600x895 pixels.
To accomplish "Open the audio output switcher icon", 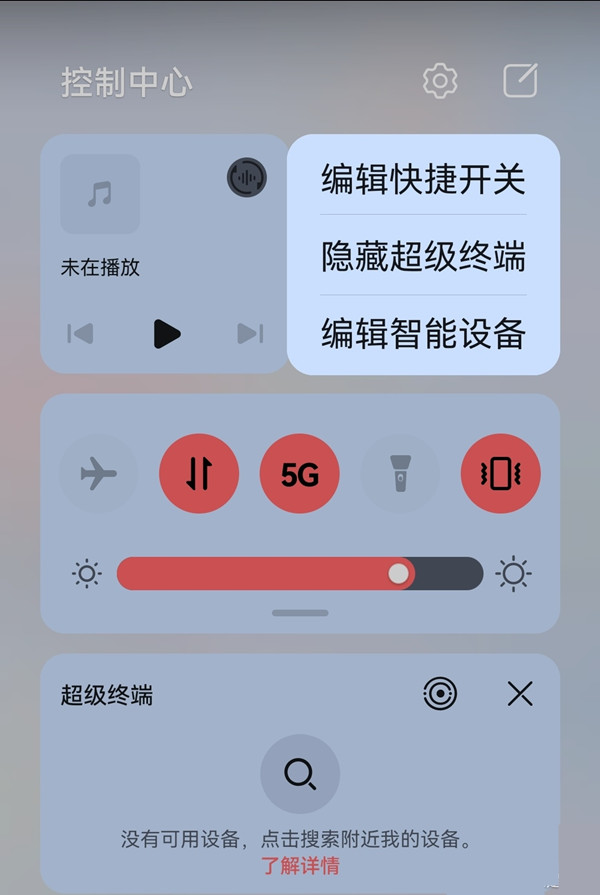I will (x=246, y=178).
